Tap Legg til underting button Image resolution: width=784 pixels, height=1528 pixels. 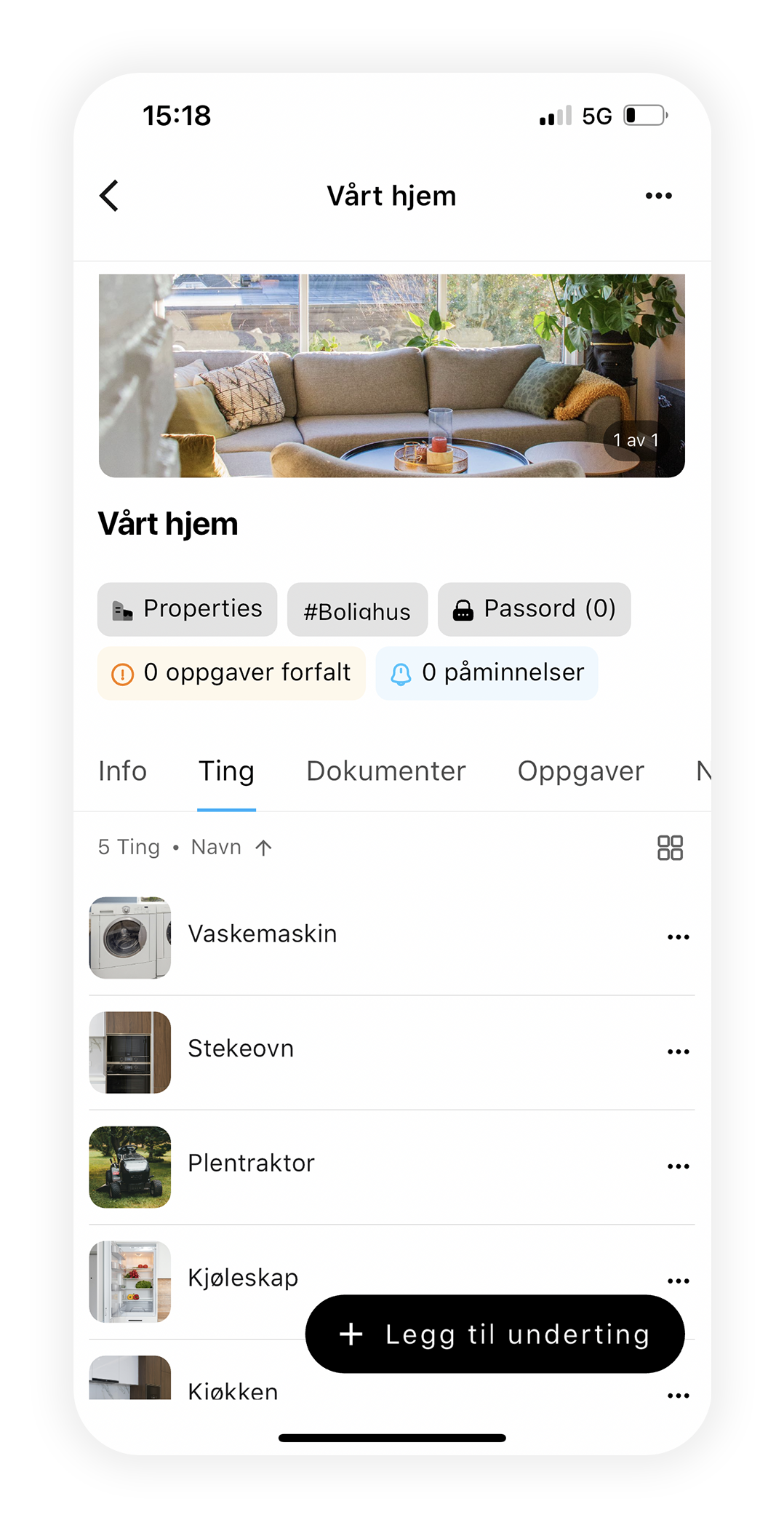pos(495,1334)
